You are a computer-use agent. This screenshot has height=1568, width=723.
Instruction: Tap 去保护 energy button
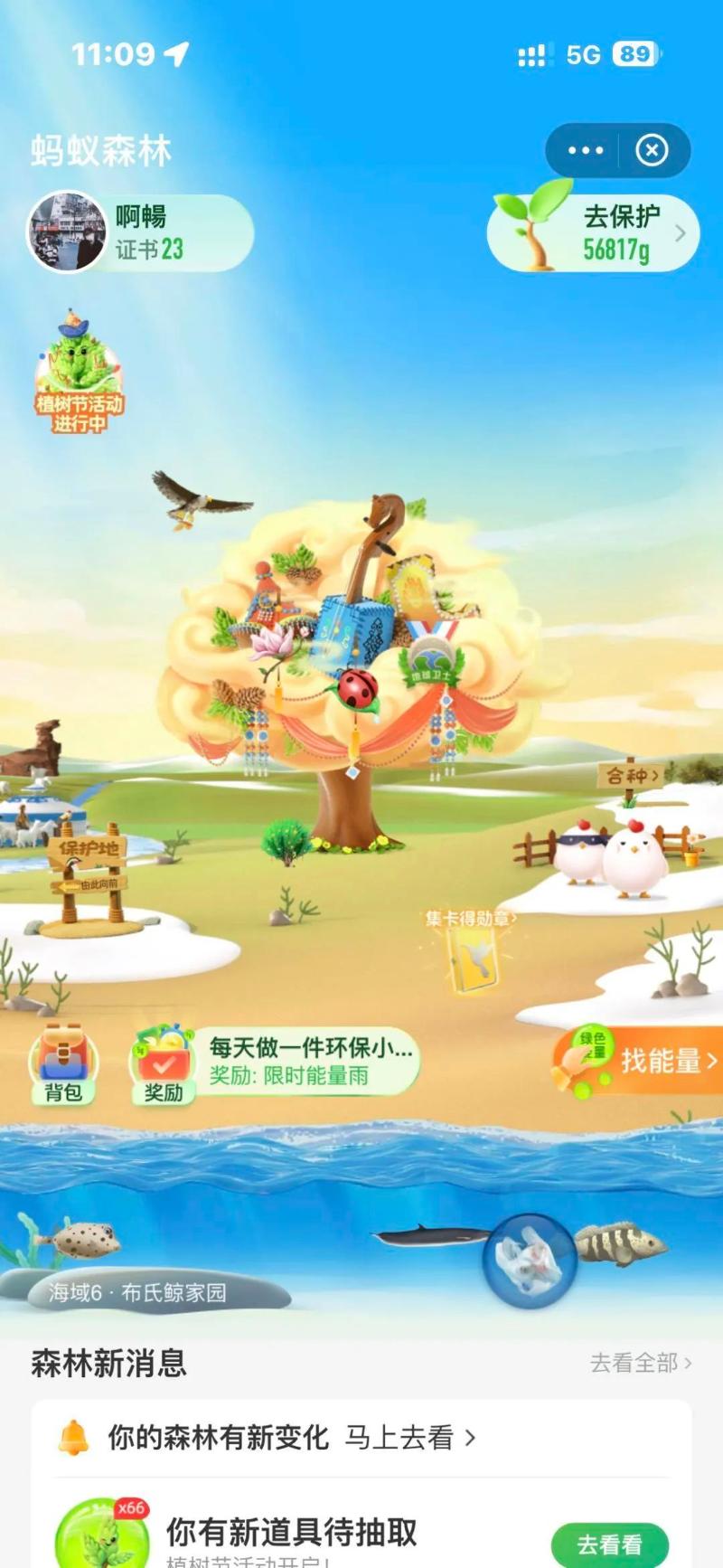click(x=595, y=233)
